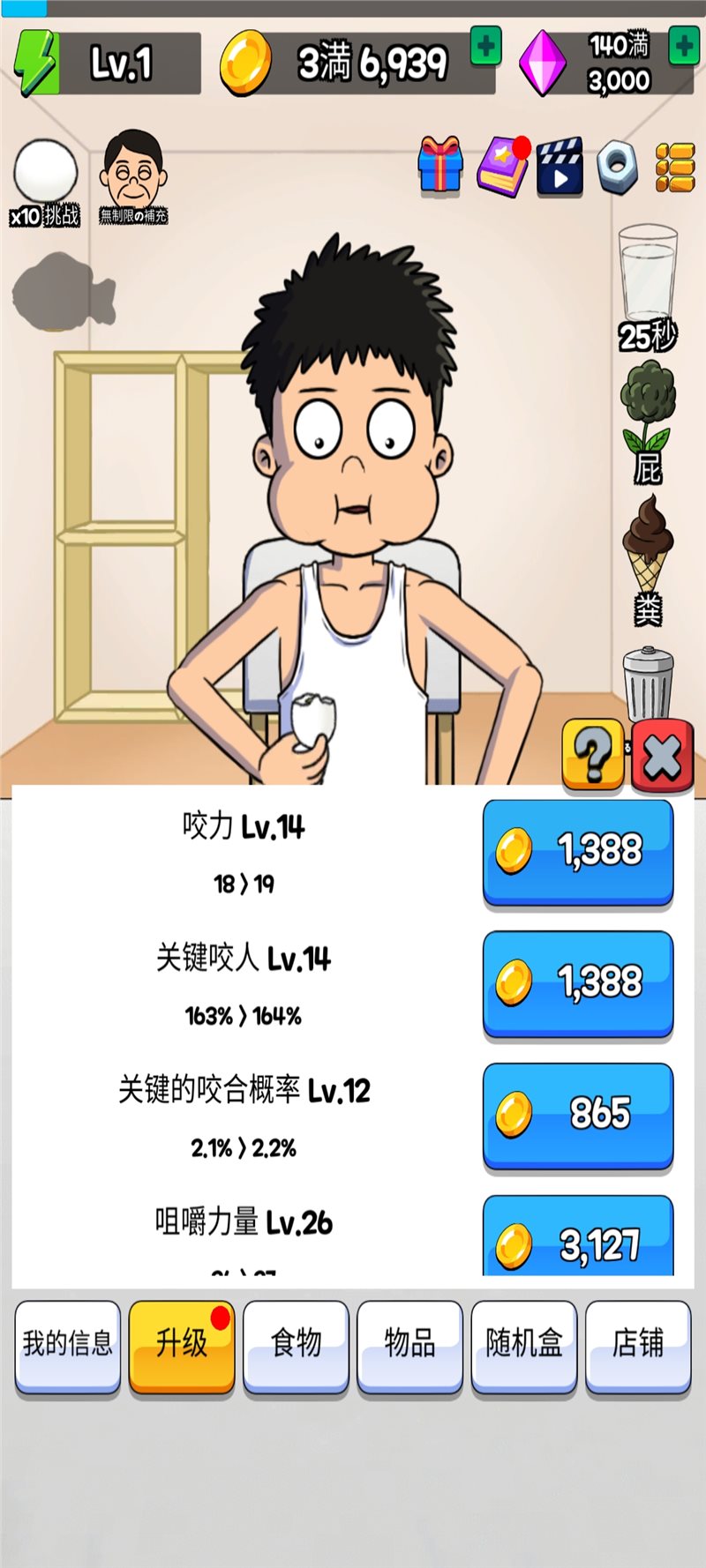
Task: Tap the old man 無制限の補充 icon
Action: 133,176
